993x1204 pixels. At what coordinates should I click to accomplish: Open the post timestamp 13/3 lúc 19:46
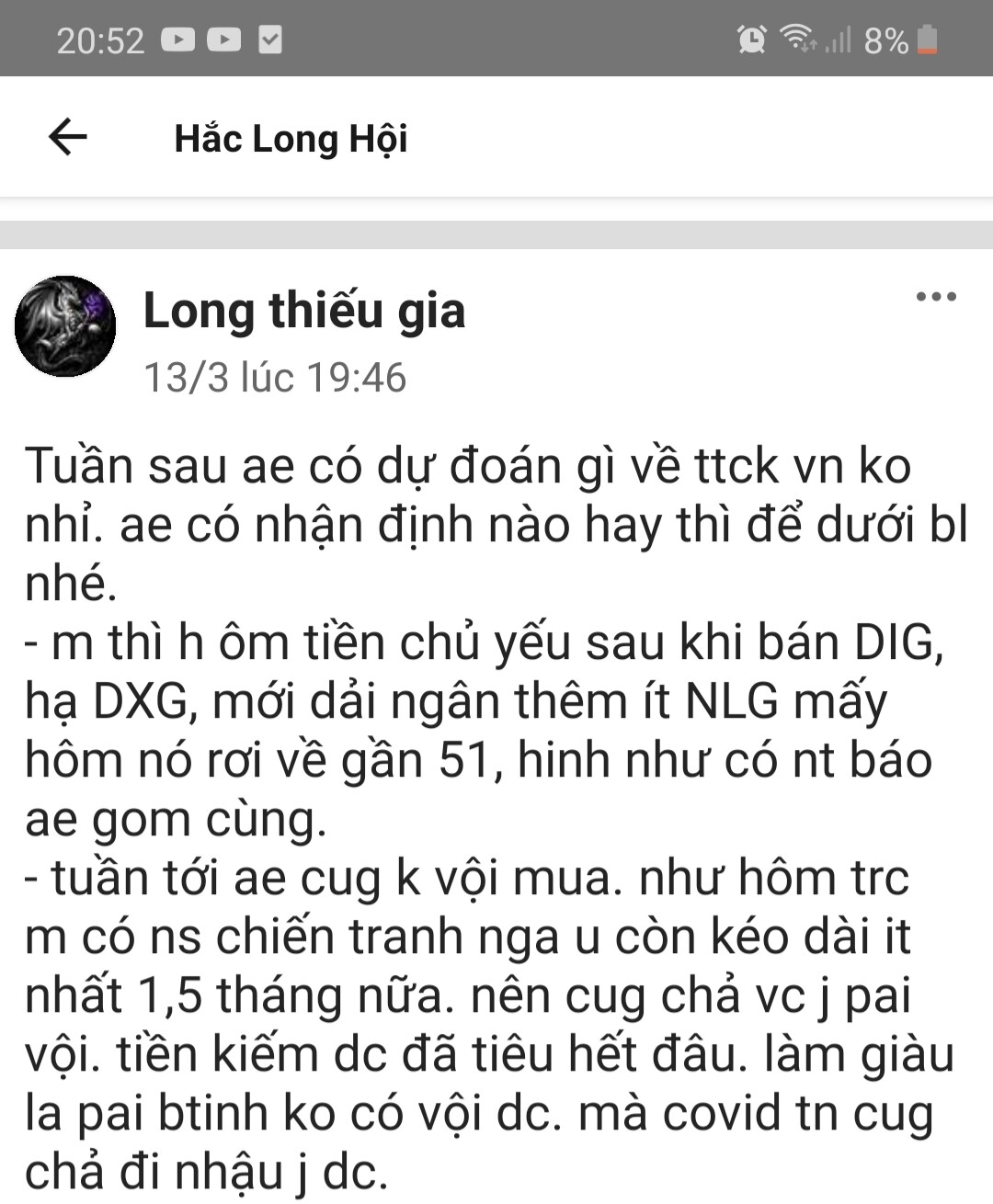275,378
